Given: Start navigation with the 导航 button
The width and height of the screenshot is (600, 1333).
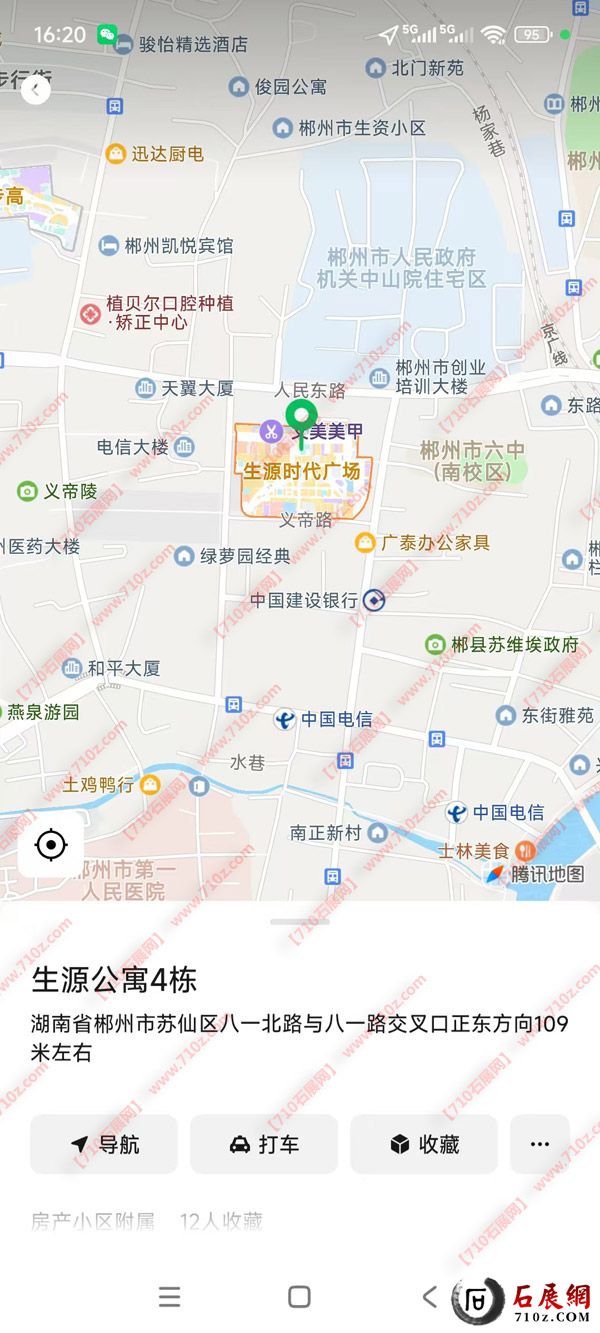Looking at the screenshot, I should [104, 1144].
